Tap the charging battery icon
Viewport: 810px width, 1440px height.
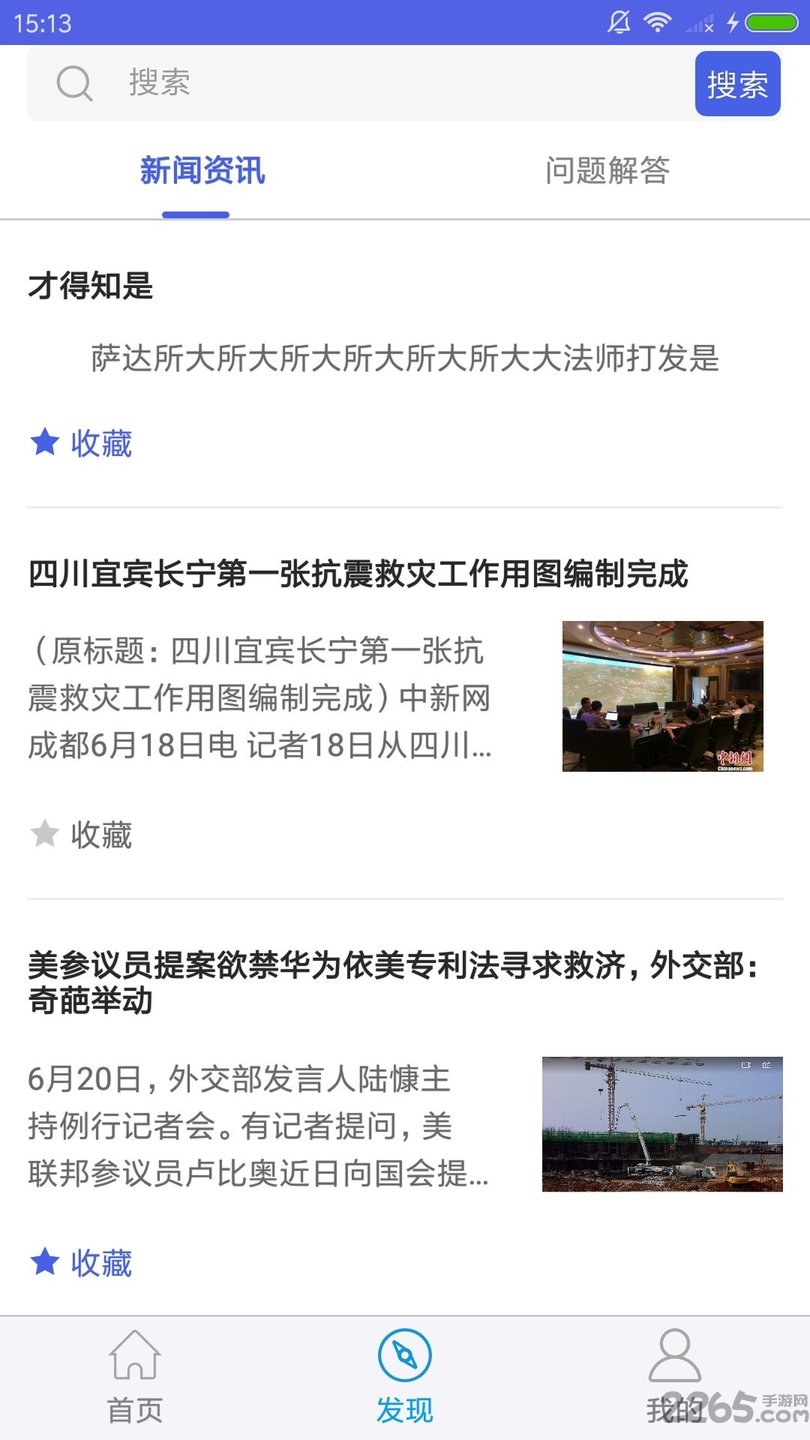(x=763, y=21)
